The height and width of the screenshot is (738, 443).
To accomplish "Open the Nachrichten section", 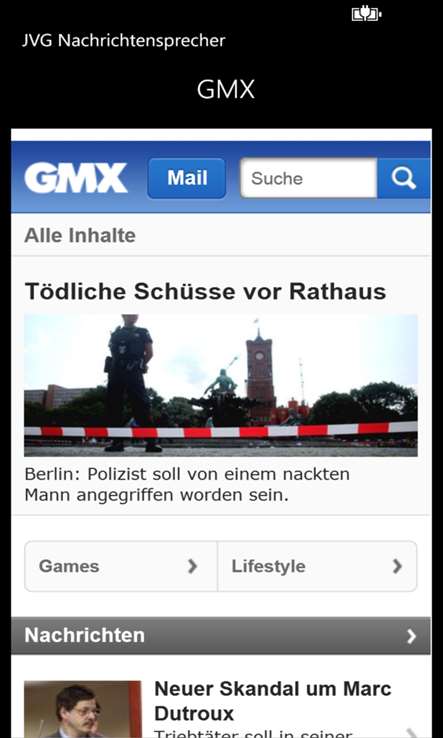I will 221,635.
